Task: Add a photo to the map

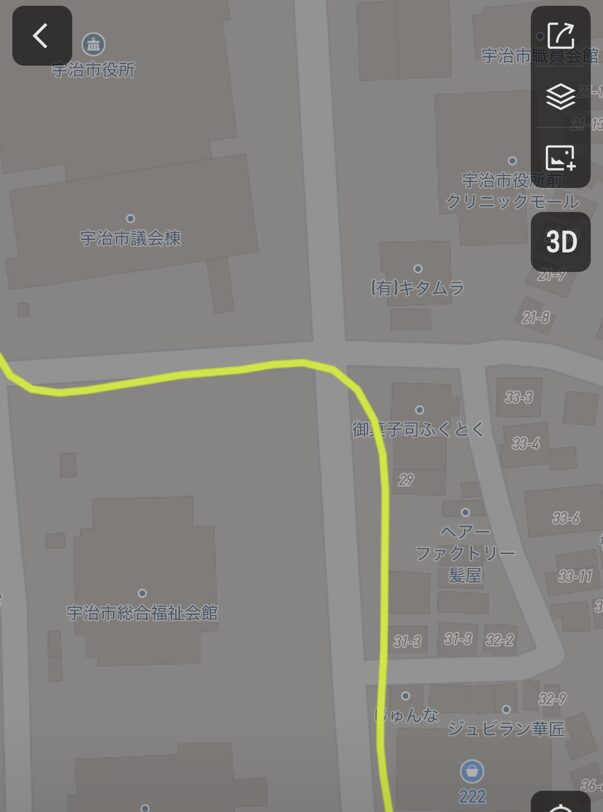Action: coord(561,158)
